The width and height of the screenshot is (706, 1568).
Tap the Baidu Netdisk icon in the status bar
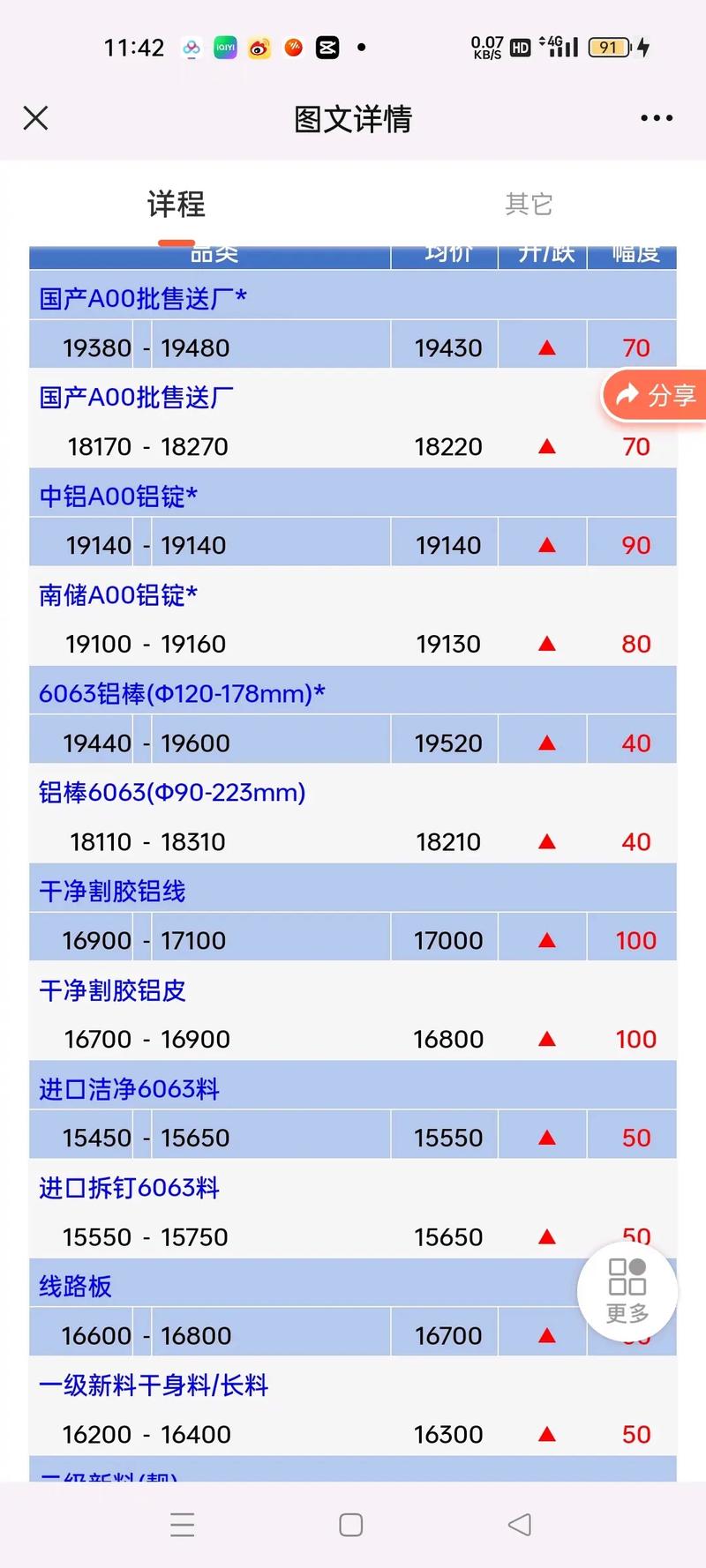coord(191,48)
